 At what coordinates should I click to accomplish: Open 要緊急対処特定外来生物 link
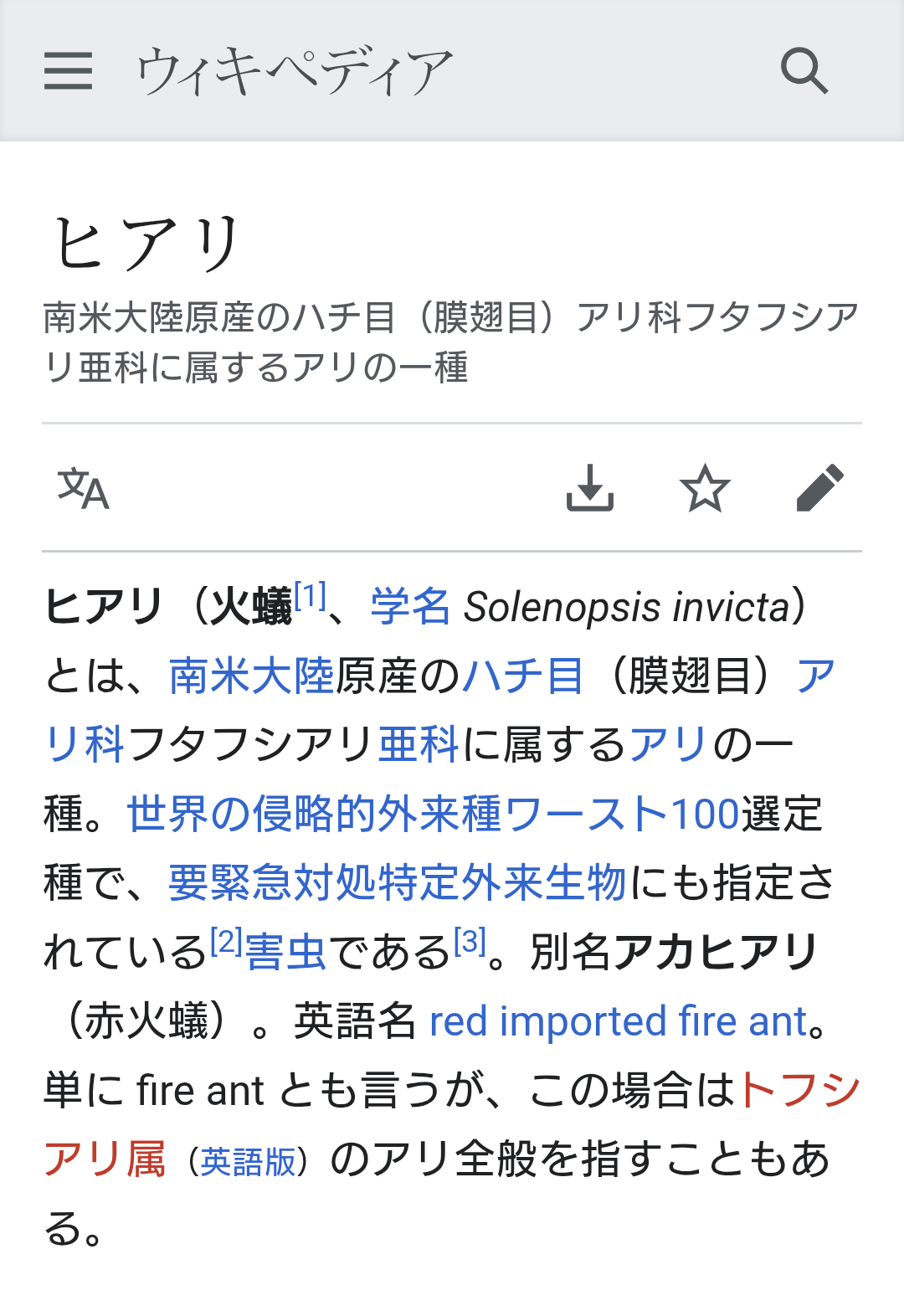click(x=398, y=883)
